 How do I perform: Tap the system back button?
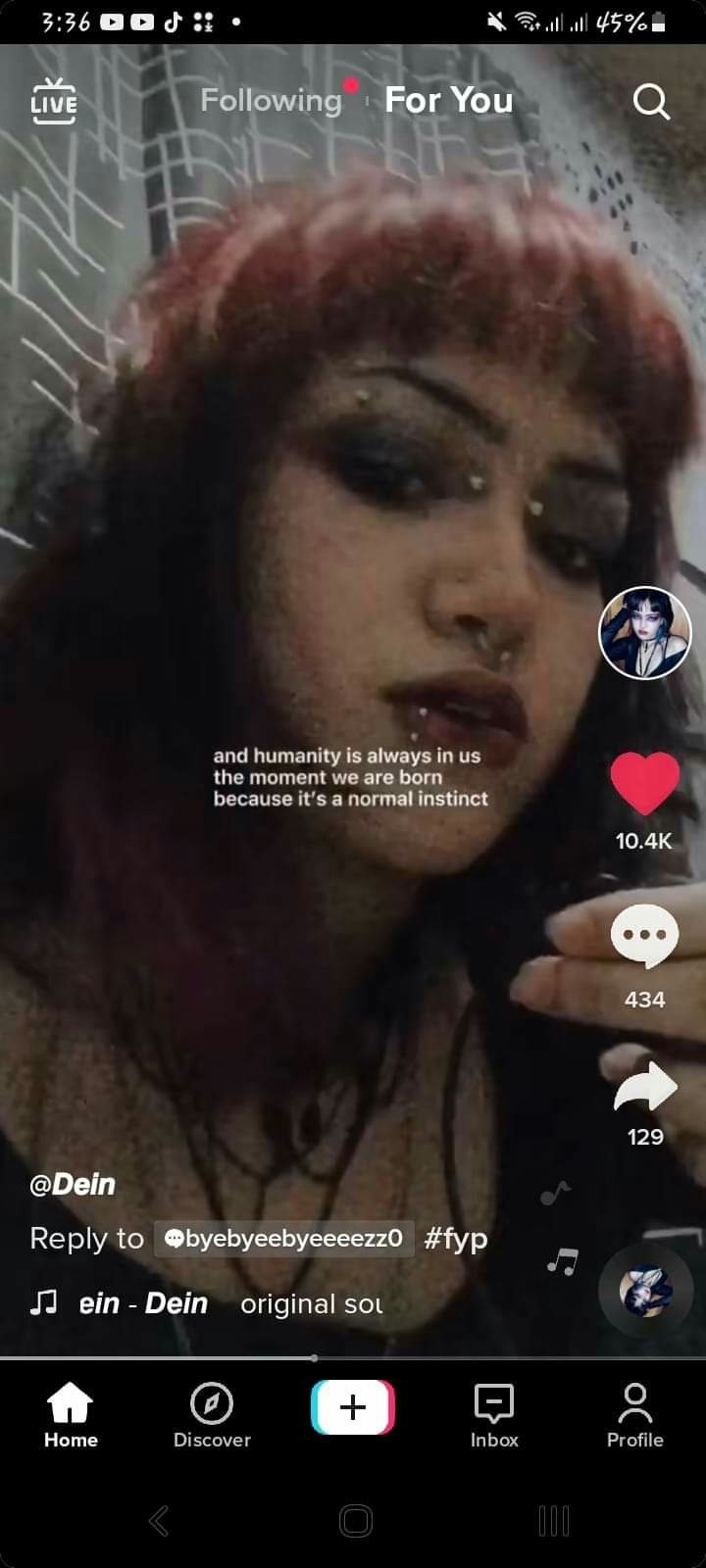point(158,1520)
